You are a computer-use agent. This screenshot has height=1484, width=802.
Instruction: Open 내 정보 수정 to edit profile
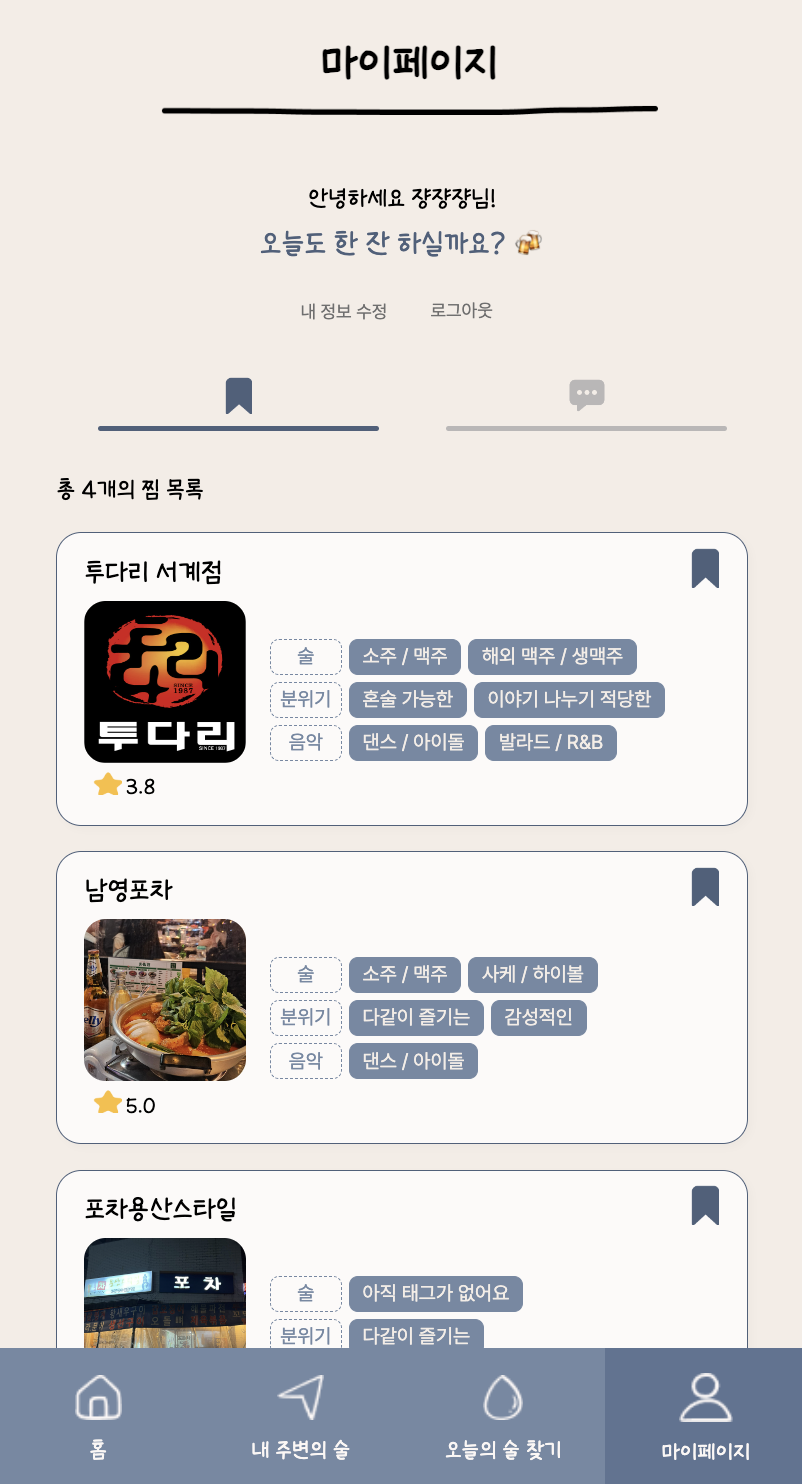pyautogui.click(x=343, y=311)
